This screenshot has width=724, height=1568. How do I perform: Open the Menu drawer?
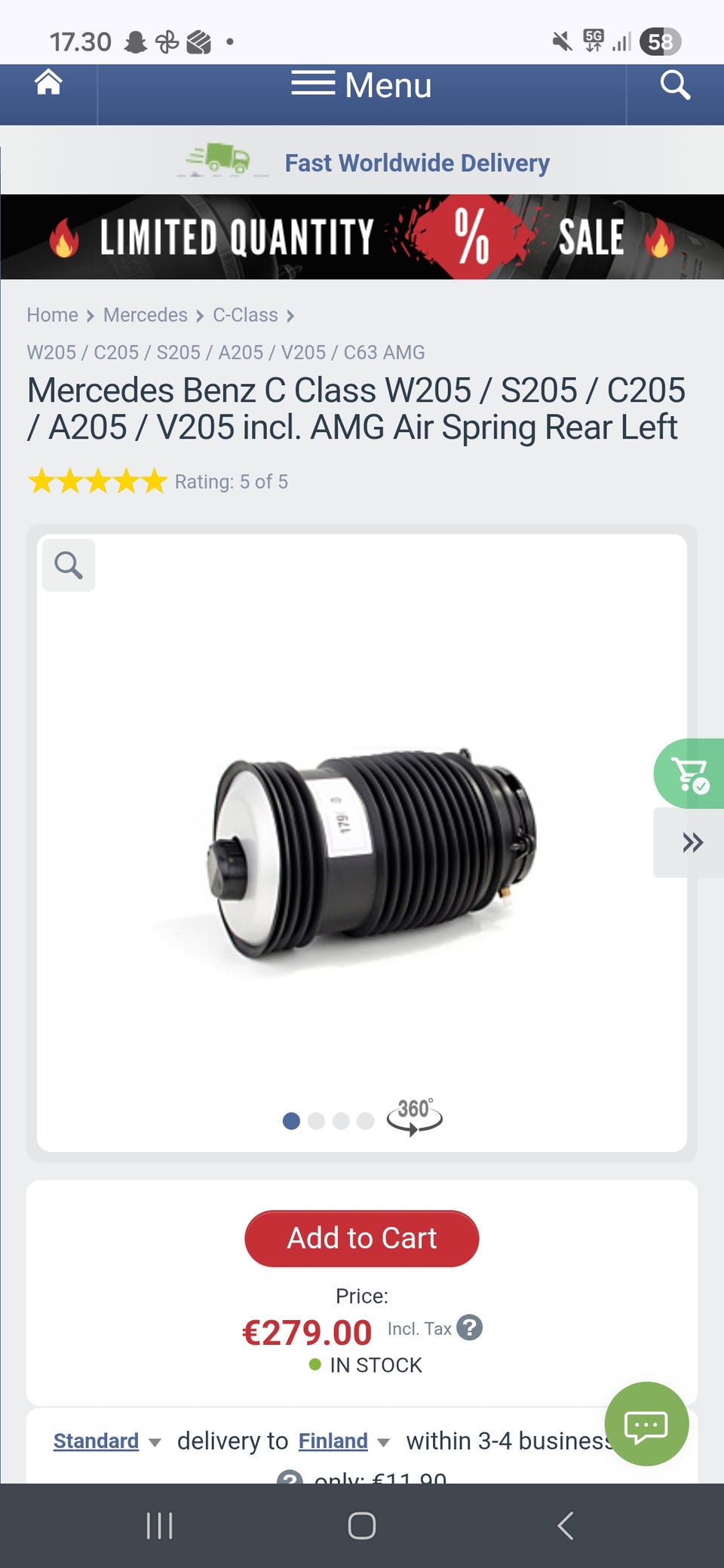tap(362, 84)
